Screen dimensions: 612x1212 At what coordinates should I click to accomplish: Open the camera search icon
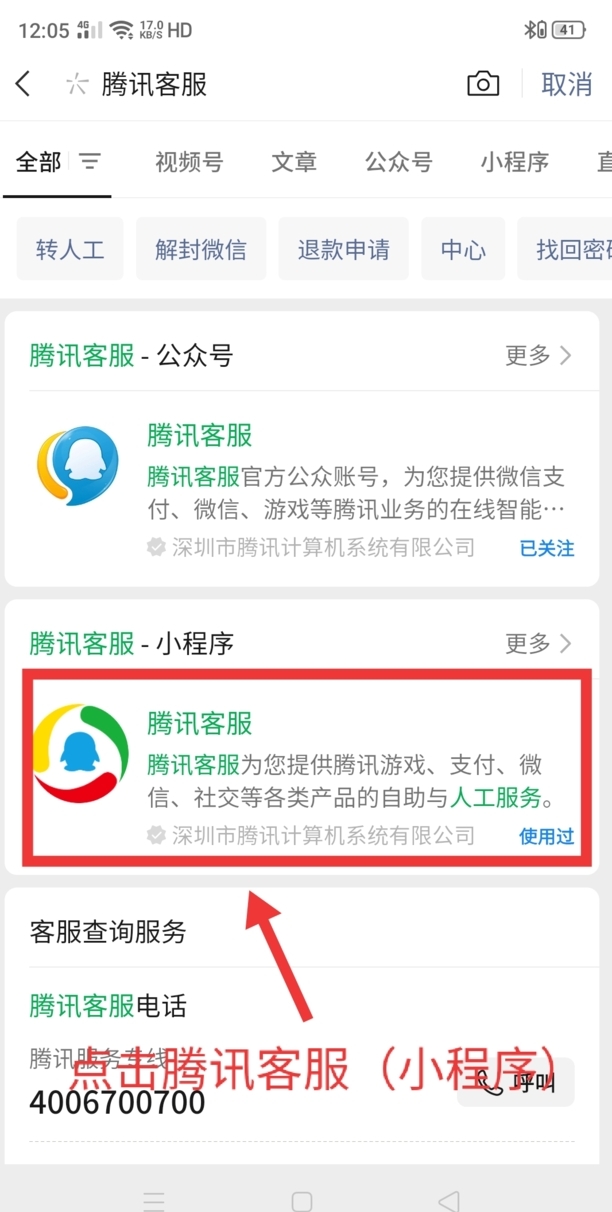pos(483,84)
